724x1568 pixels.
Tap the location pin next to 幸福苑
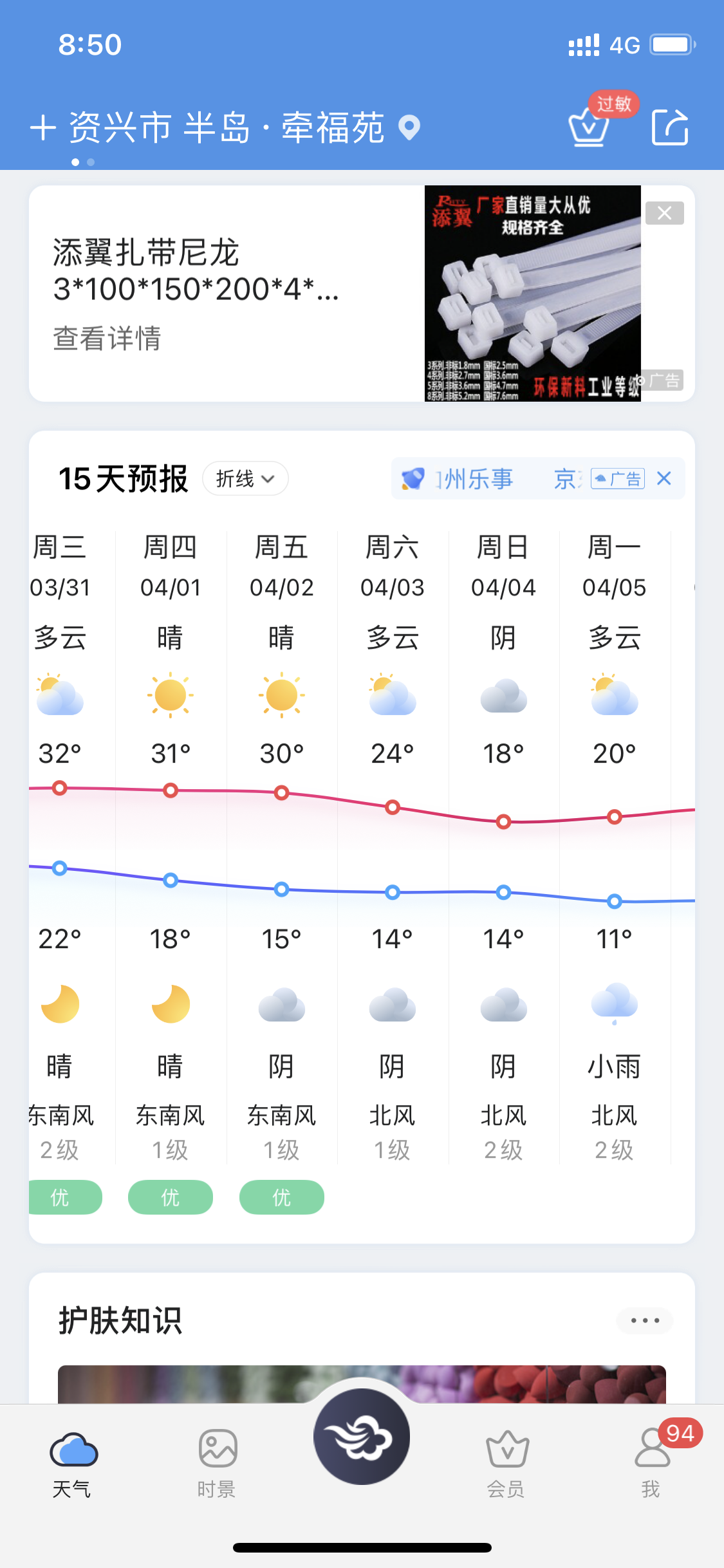coord(409,127)
